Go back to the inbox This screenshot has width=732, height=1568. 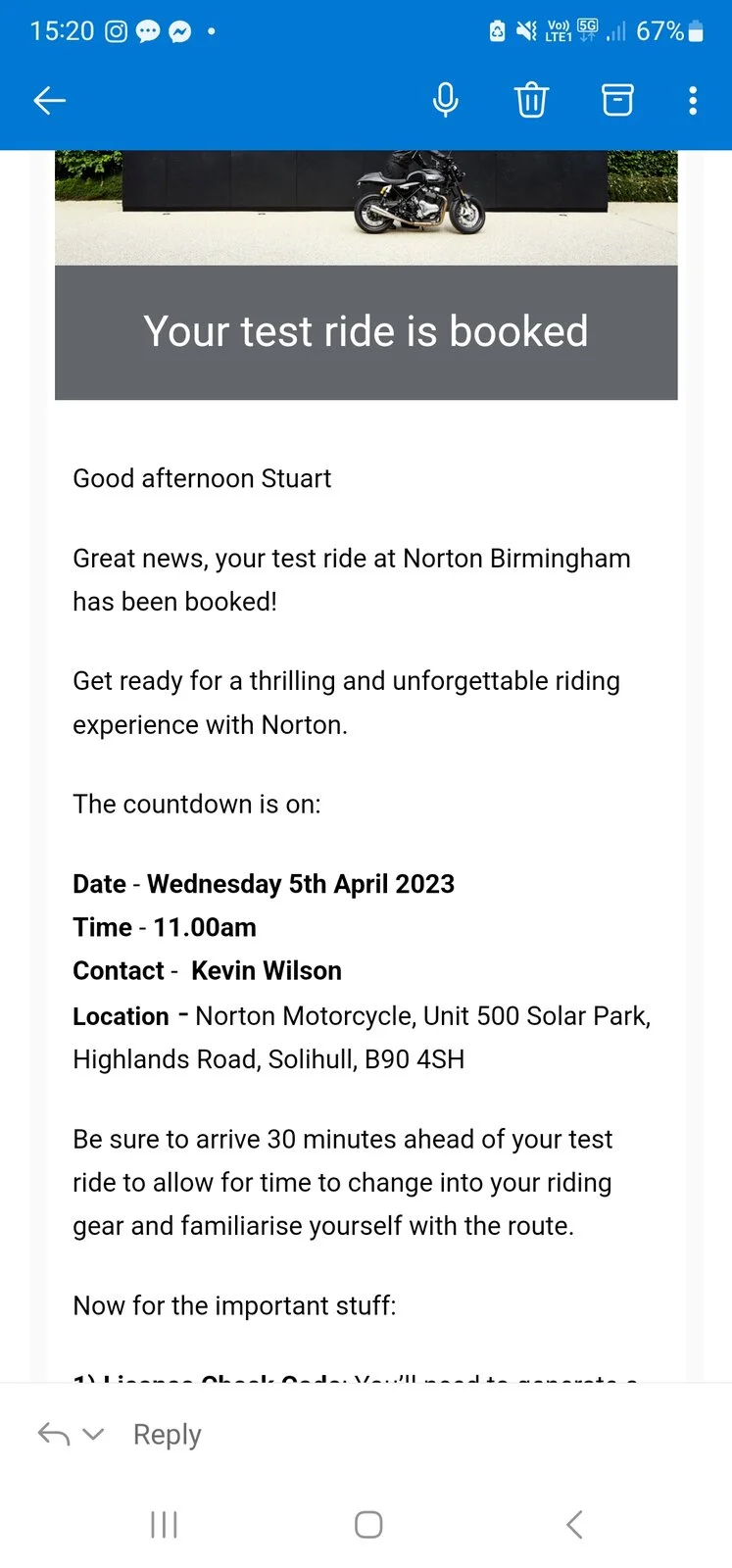(49, 100)
